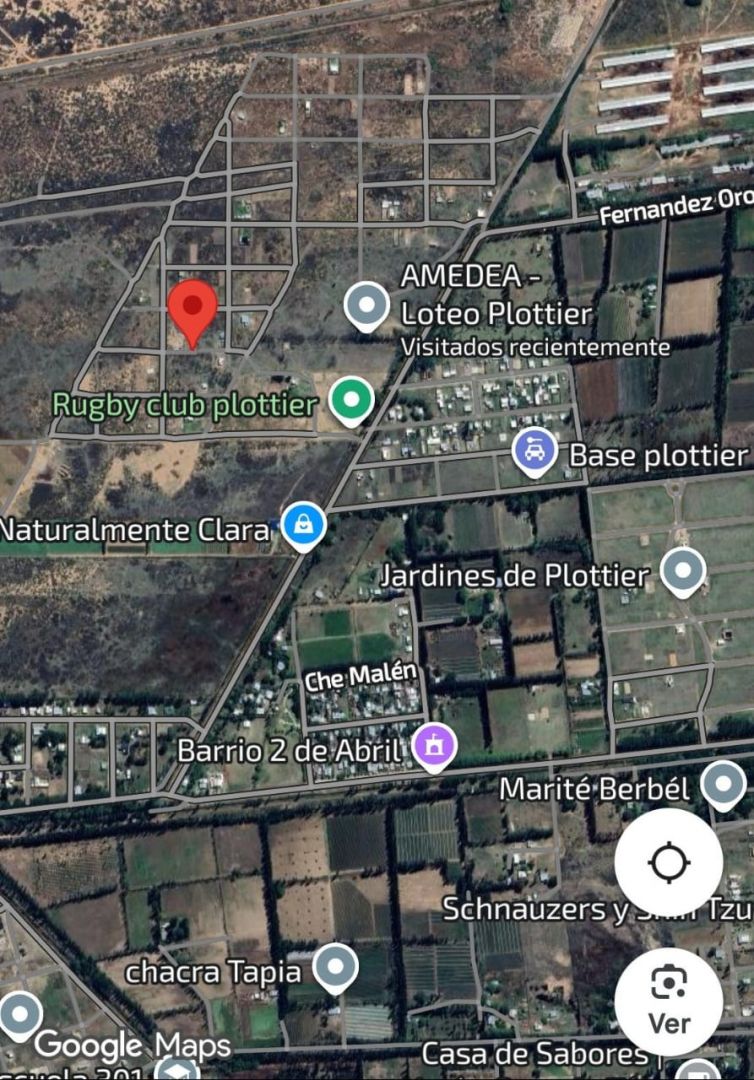Tap the Barrio 2 de Abril marker
The height and width of the screenshot is (1080, 754).
tap(435, 746)
